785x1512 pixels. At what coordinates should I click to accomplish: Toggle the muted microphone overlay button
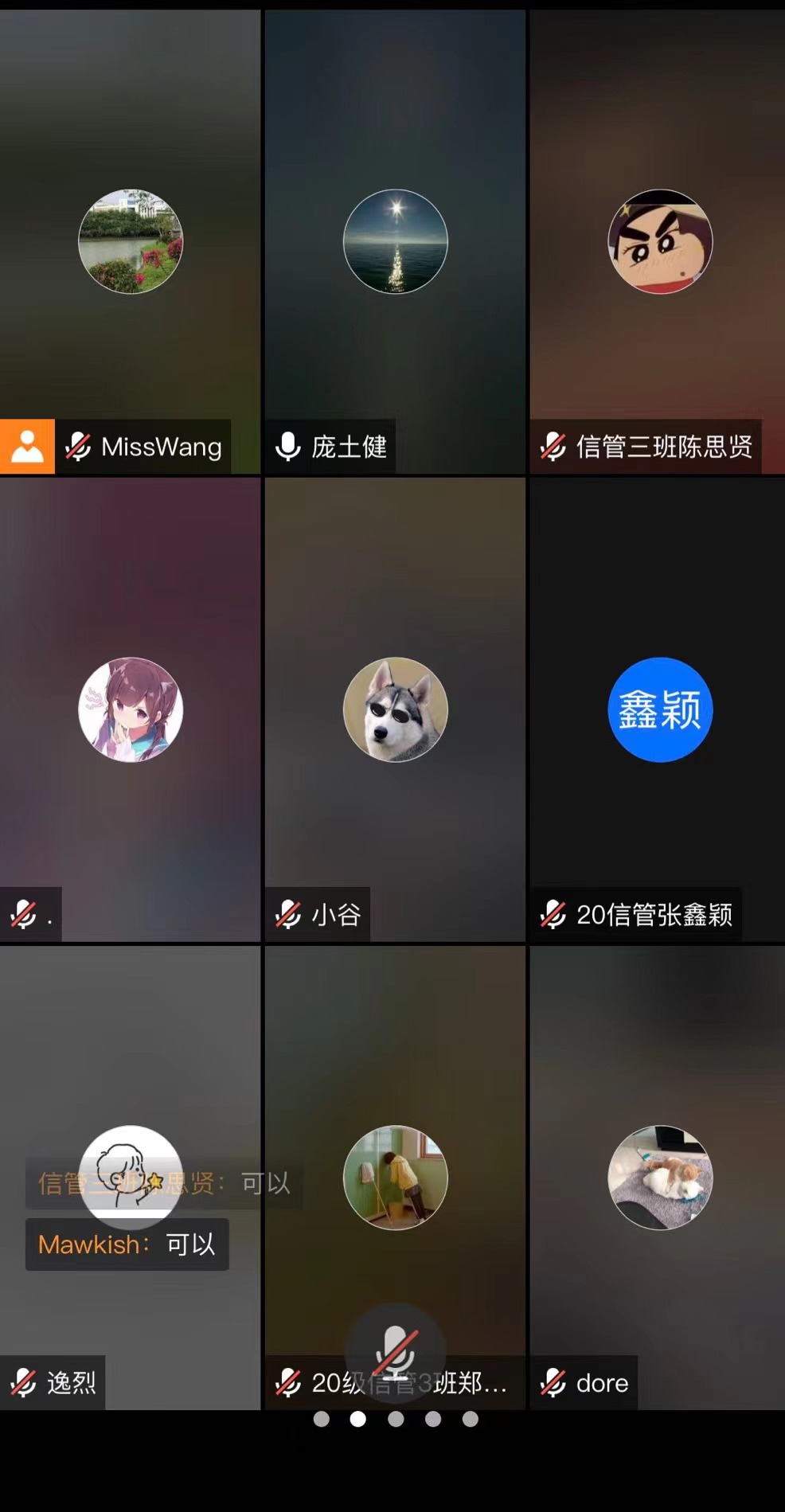point(396,1352)
